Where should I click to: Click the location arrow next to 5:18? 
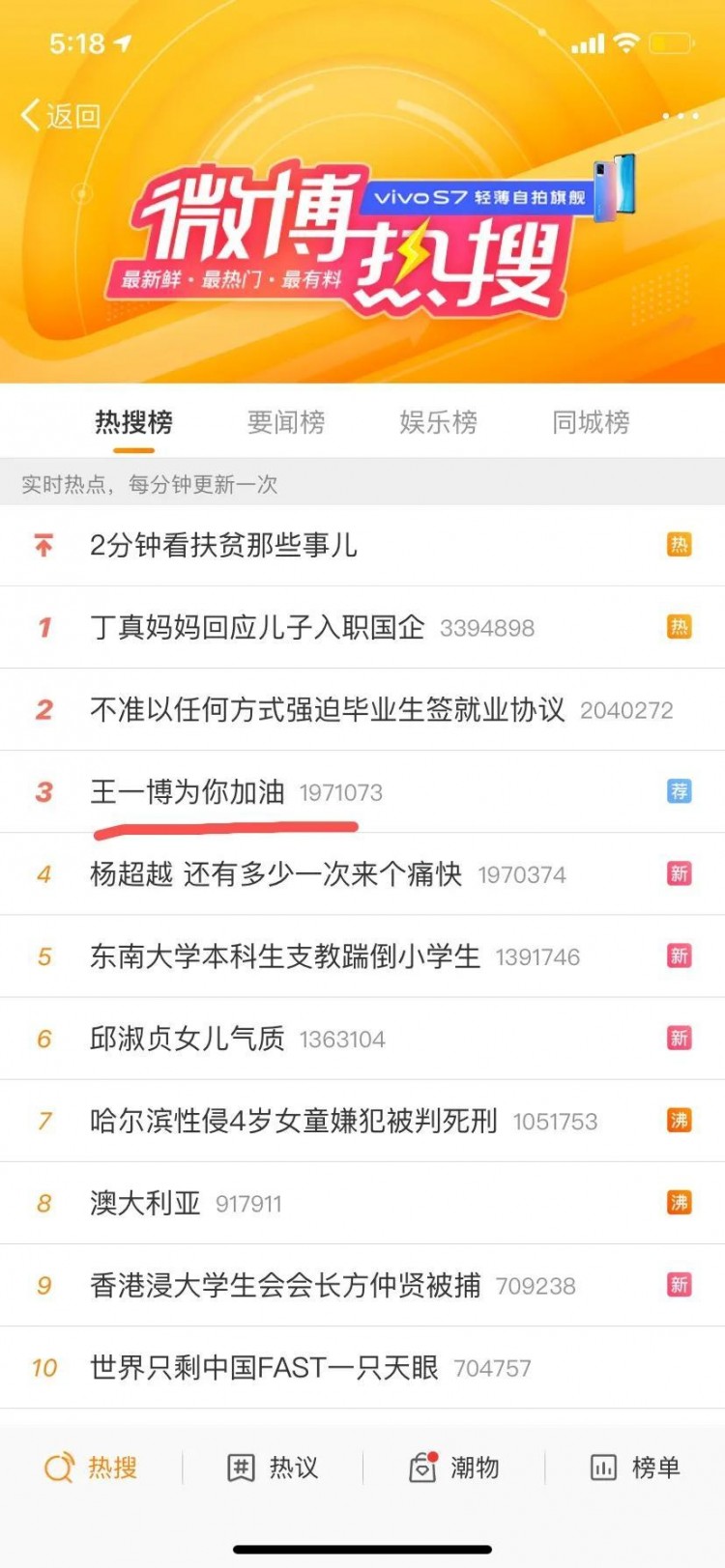pyautogui.click(x=121, y=43)
